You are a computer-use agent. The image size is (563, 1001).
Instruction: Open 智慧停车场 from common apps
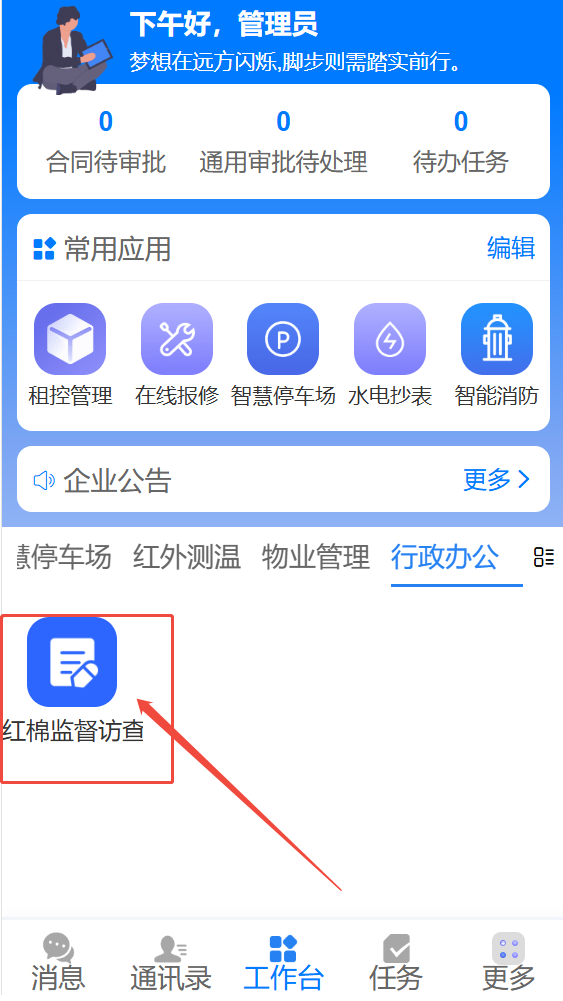click(x=283, y=356)
